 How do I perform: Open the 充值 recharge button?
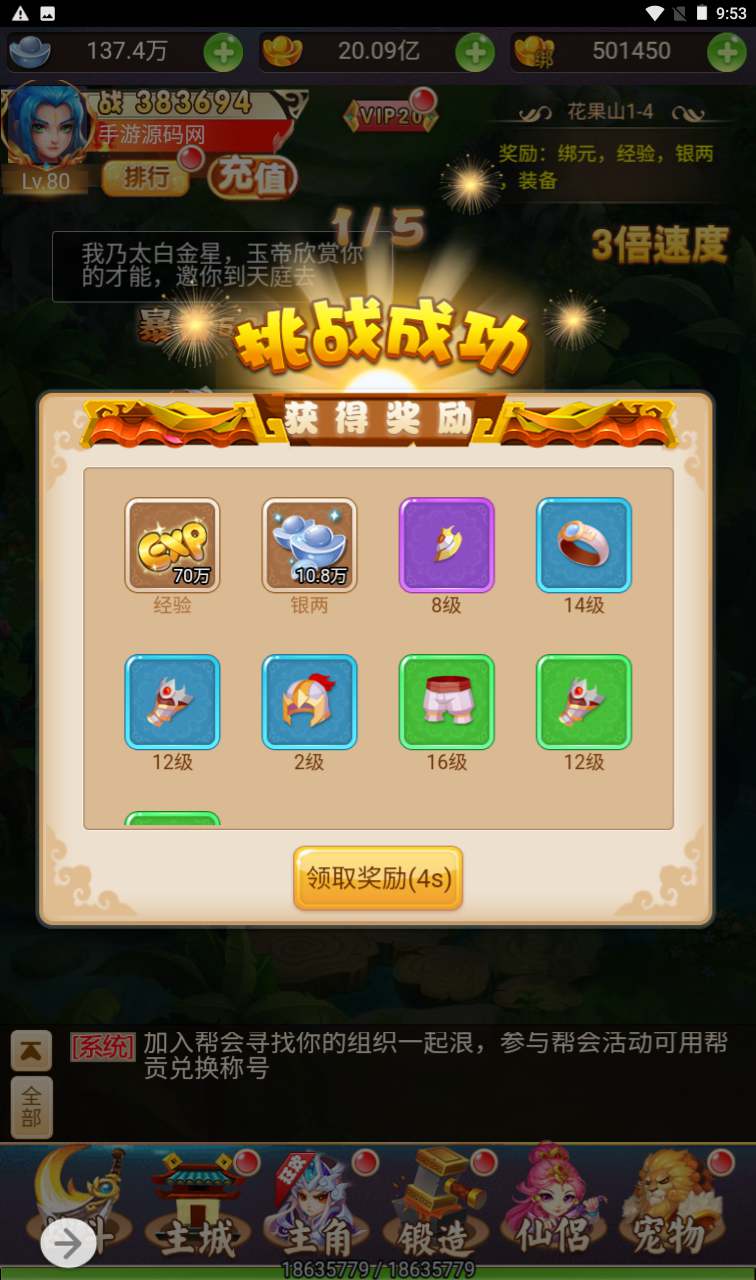coord(253,178)
